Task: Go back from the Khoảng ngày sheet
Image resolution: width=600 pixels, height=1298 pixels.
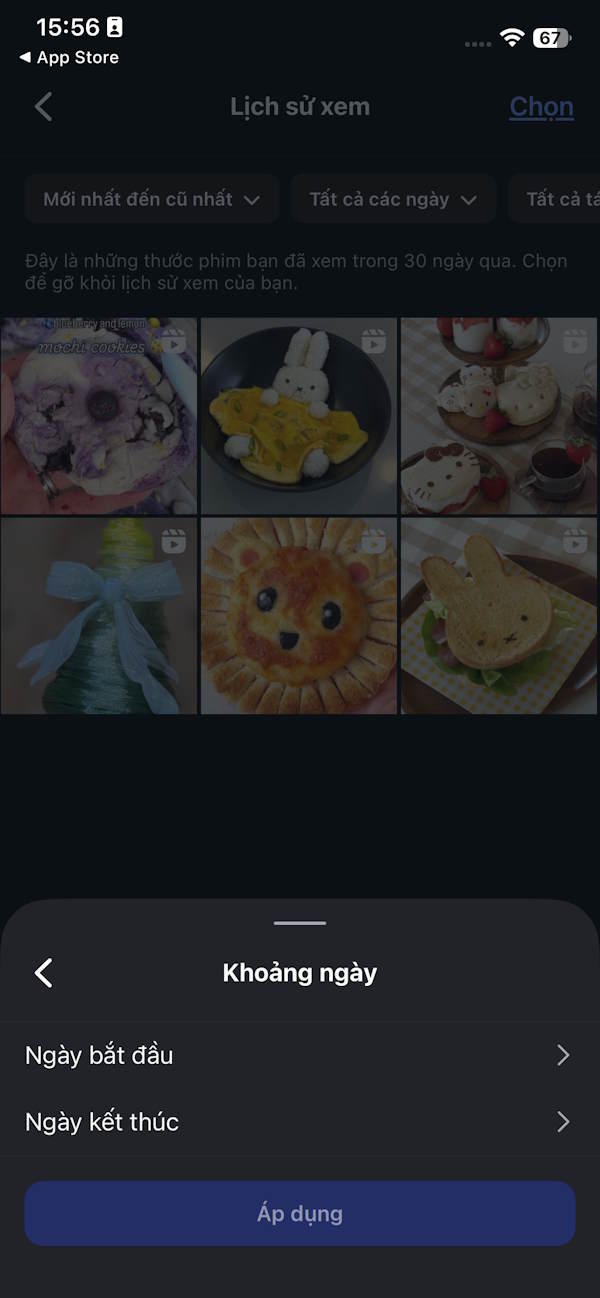Action: coord(43,973)
